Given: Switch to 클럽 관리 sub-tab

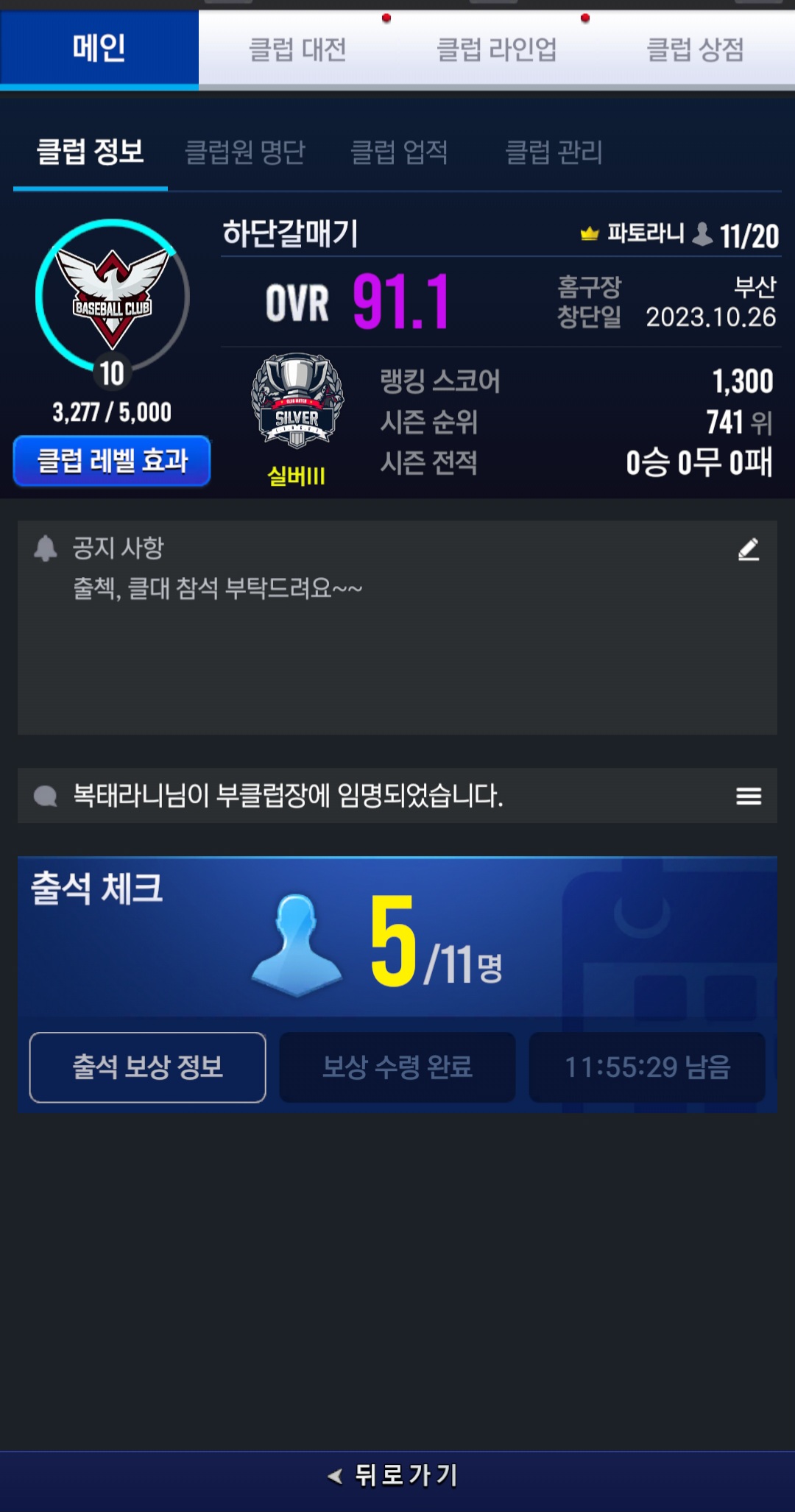Looking at the screenshot, I should (554, 153).
